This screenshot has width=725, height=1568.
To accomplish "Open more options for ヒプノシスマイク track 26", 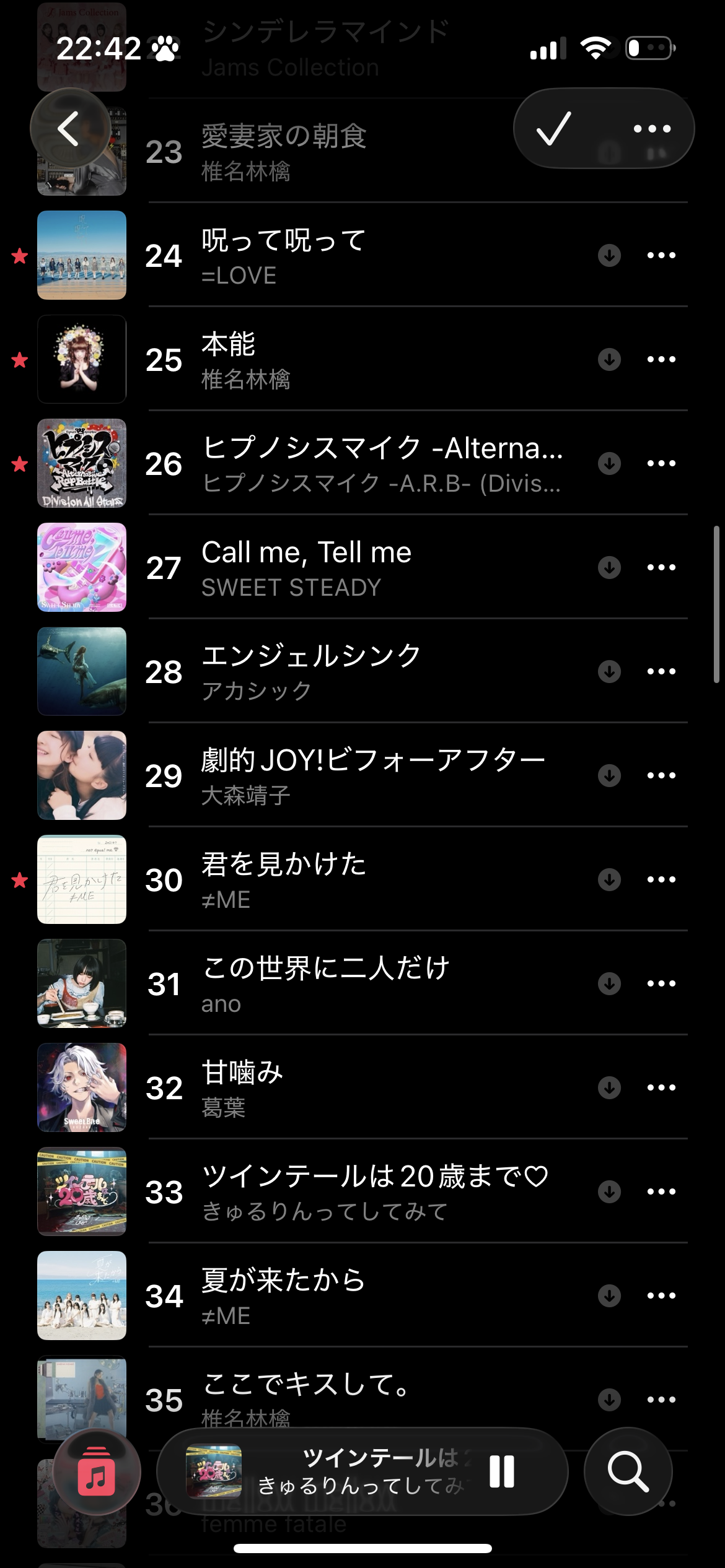I will pyautogui.click(x=661, y=463).
